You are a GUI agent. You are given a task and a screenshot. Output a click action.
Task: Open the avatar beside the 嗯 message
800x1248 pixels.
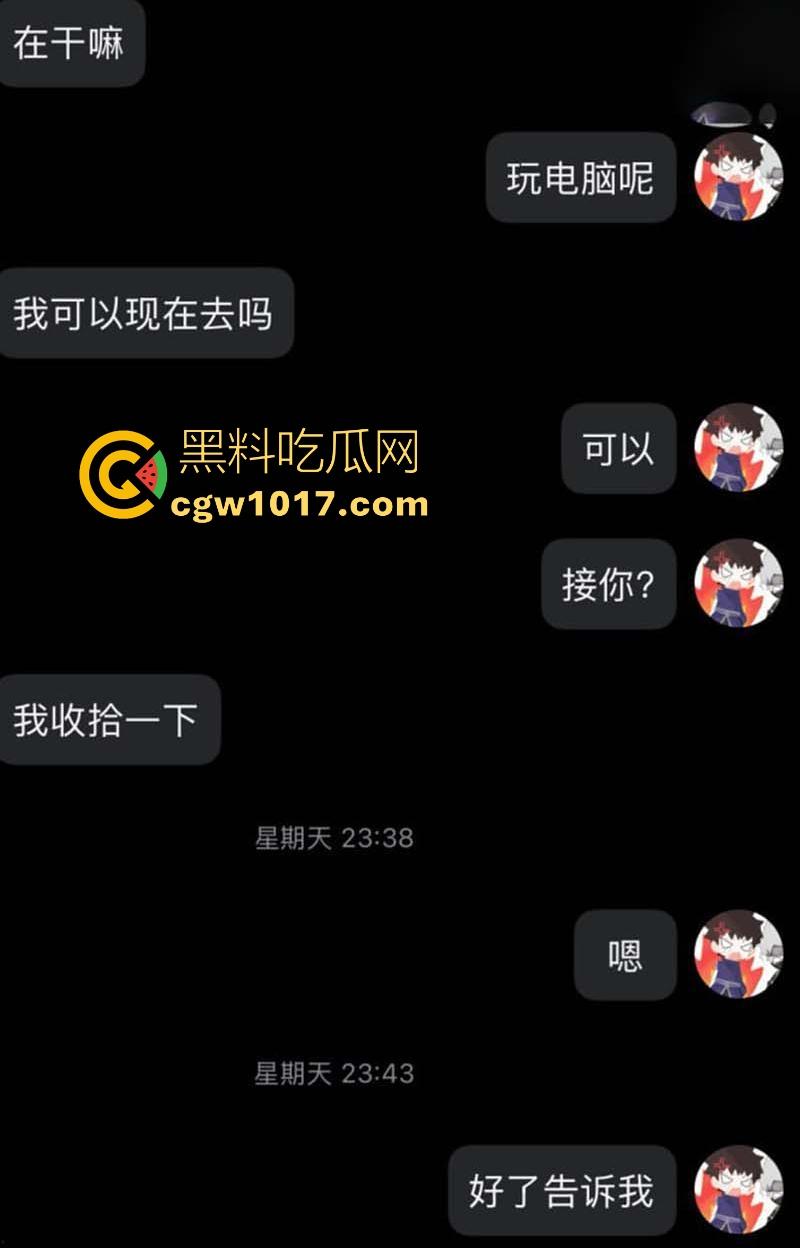(x=738, y=954)
